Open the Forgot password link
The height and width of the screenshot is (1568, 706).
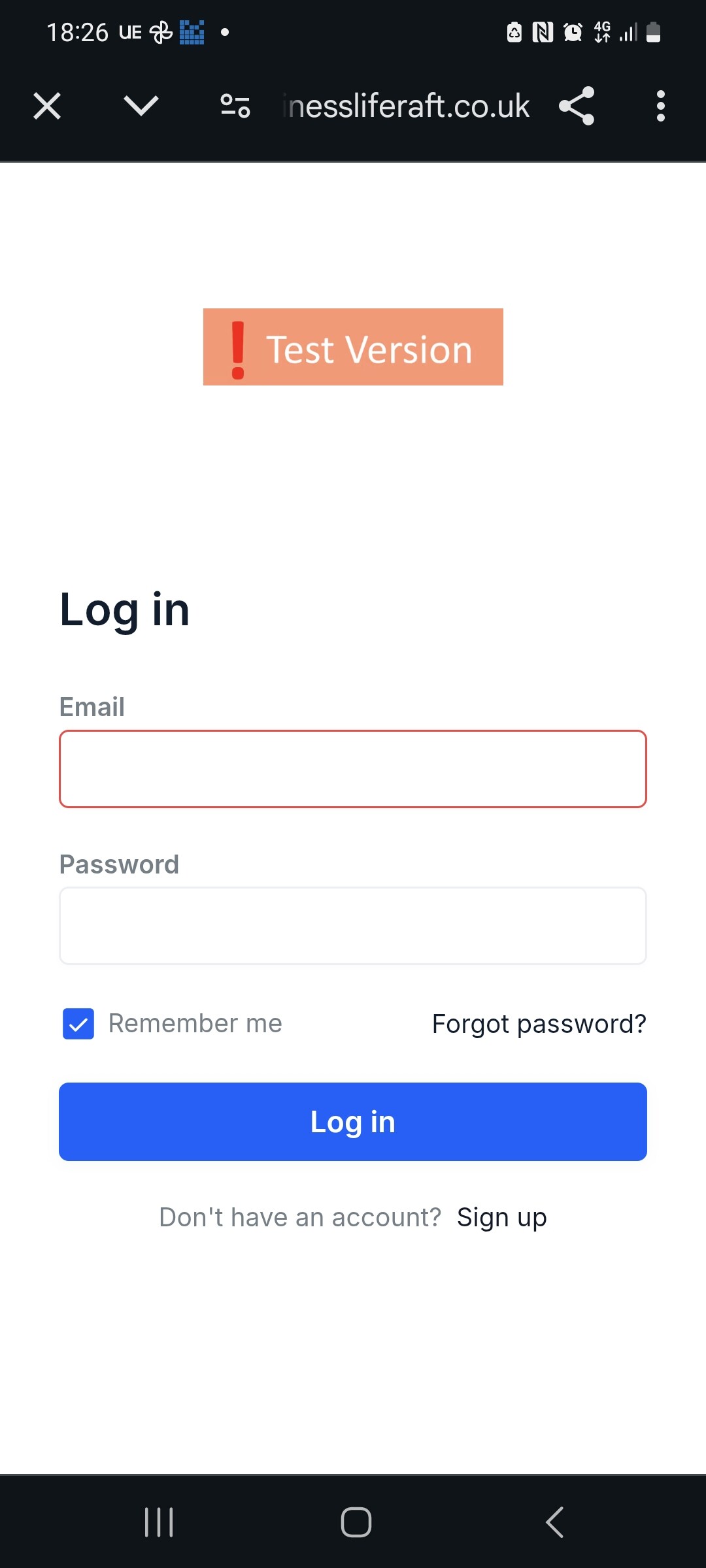(x=539, y=1024)
